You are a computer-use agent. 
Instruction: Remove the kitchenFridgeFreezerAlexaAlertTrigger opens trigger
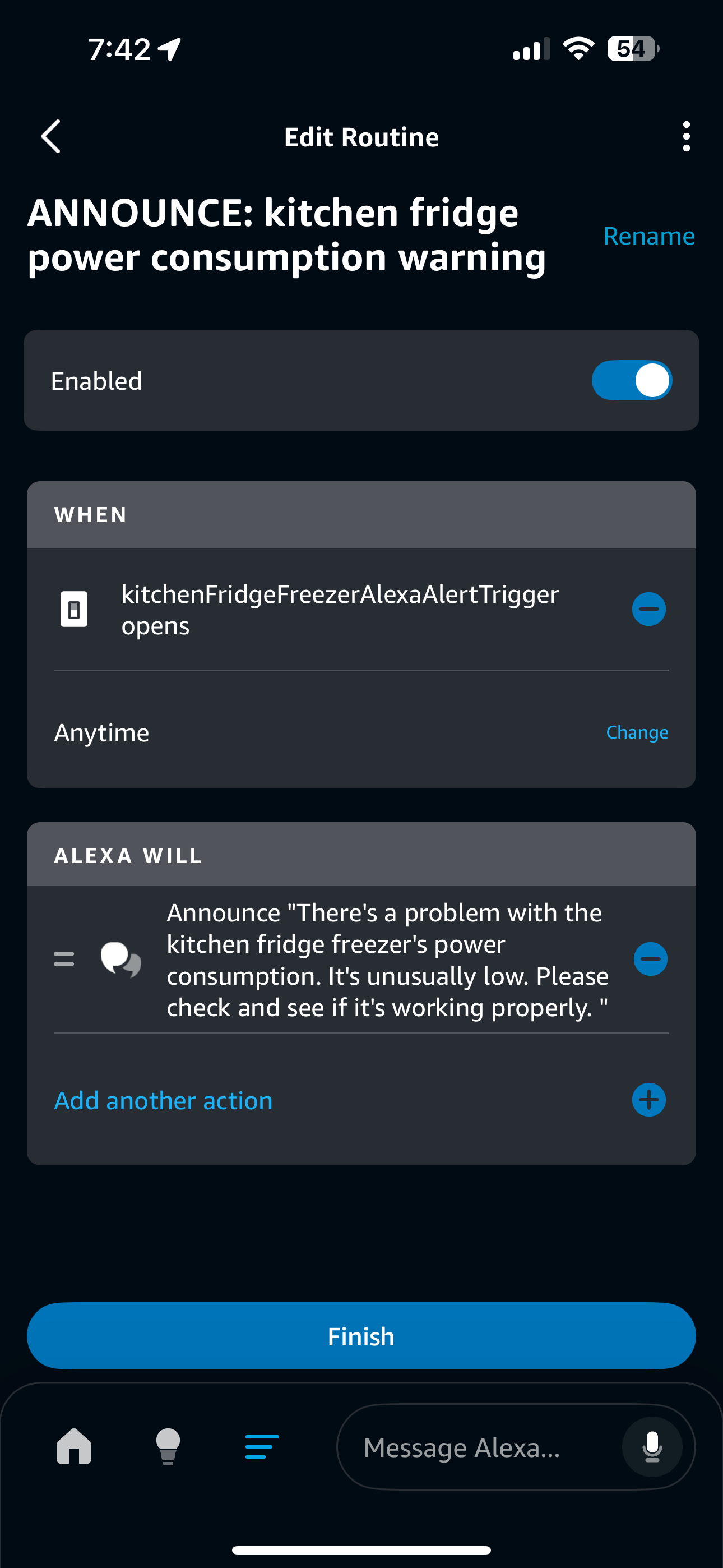(649, 608)
